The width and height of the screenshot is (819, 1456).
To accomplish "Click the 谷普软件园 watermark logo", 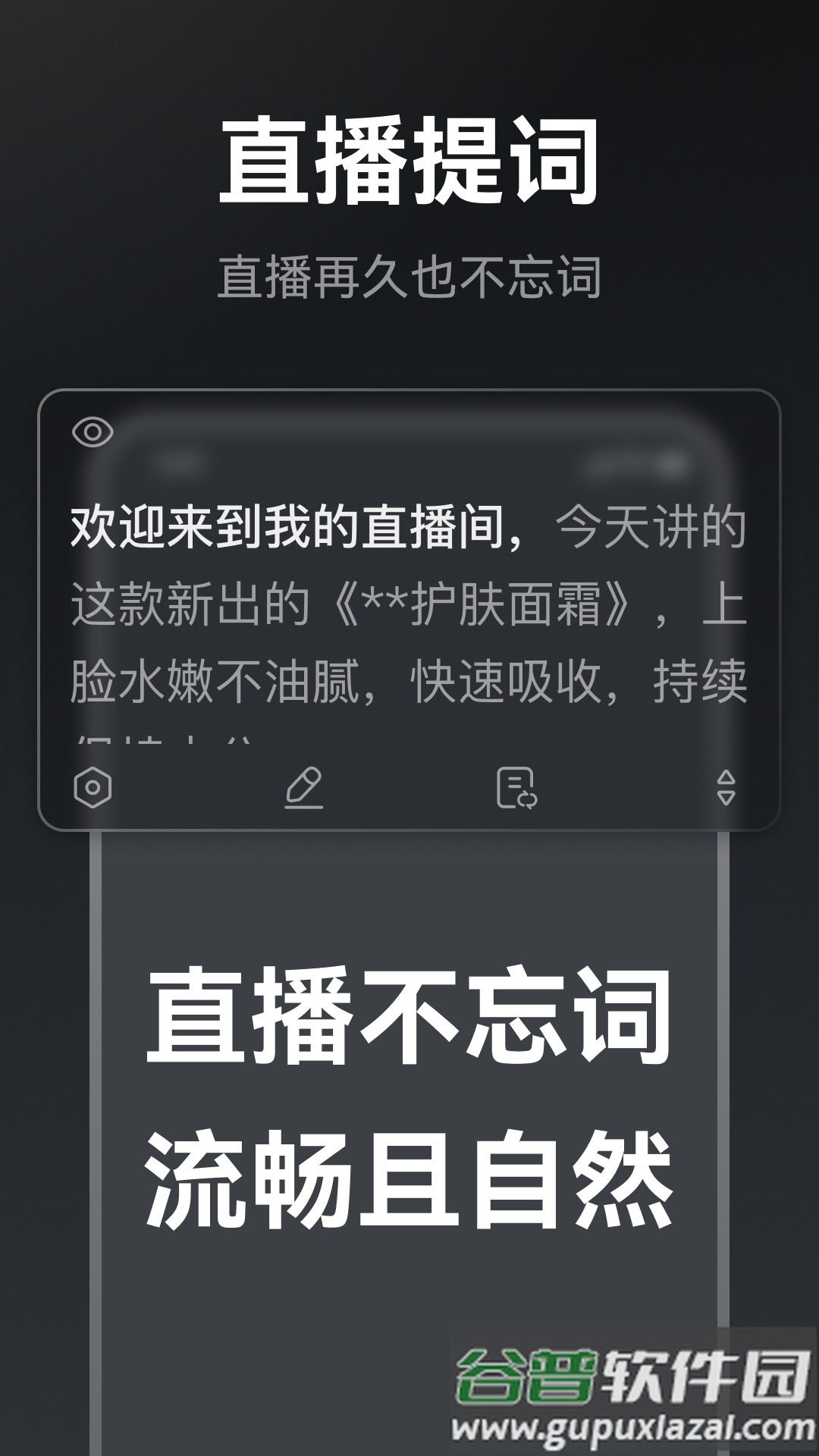I will point(632,1374).
